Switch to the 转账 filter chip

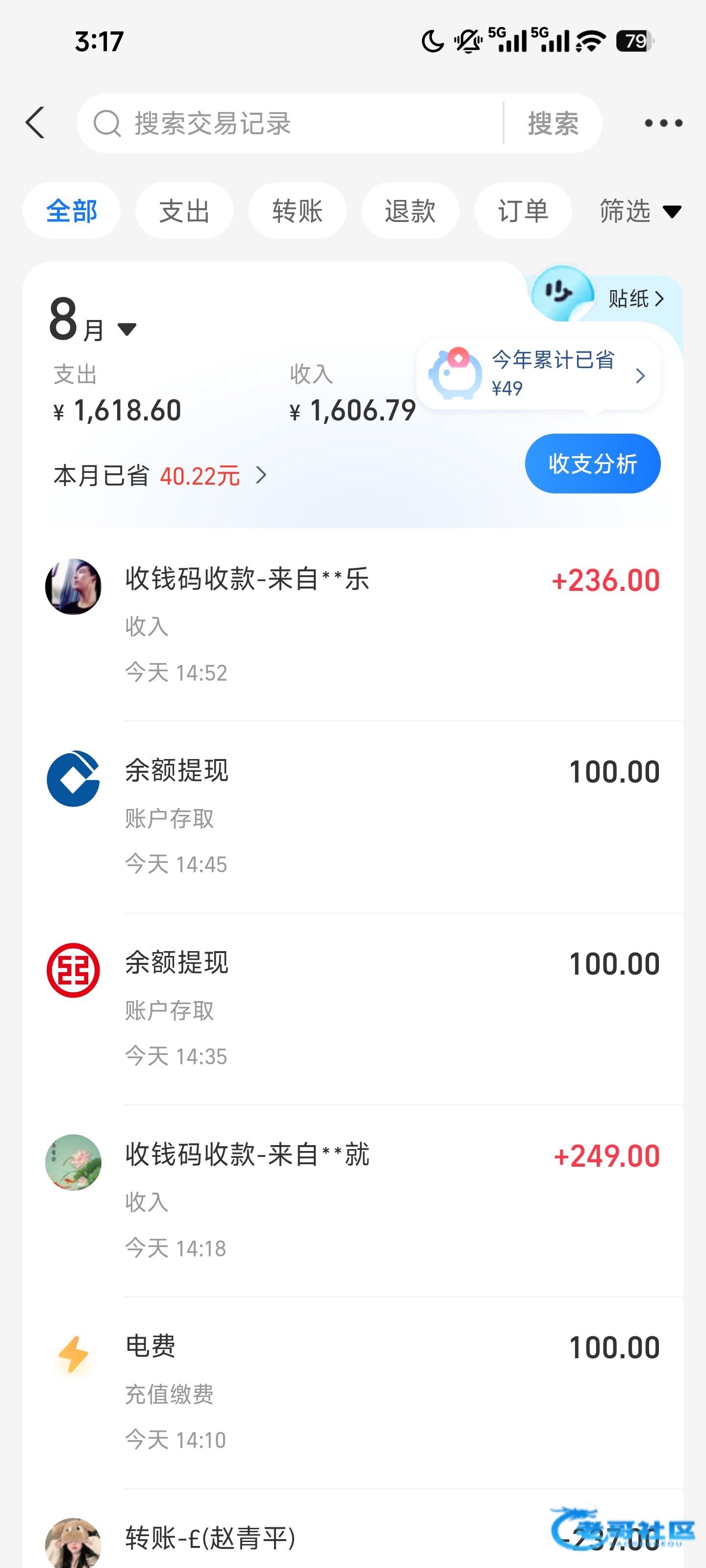pyautogui.click(x=297, y=211)
